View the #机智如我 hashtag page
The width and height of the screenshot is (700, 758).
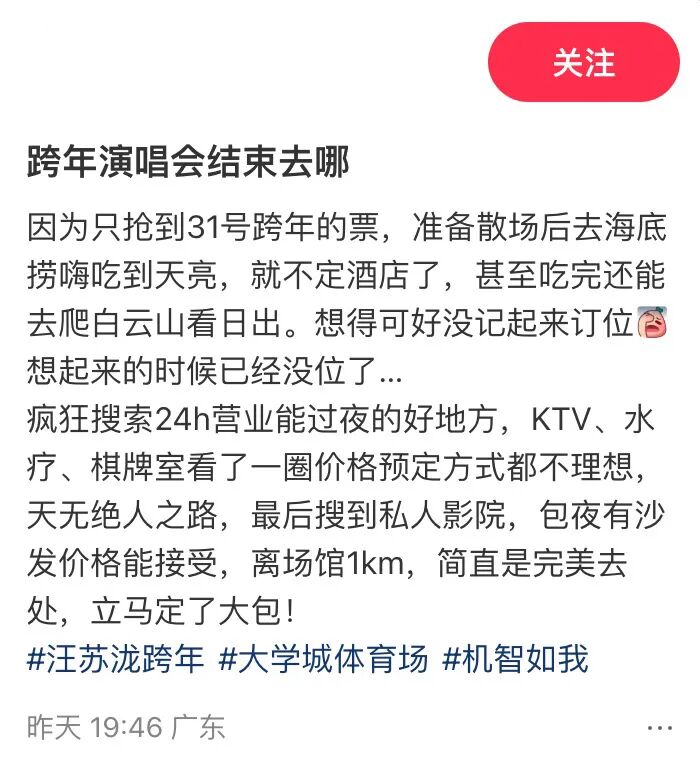515,658
